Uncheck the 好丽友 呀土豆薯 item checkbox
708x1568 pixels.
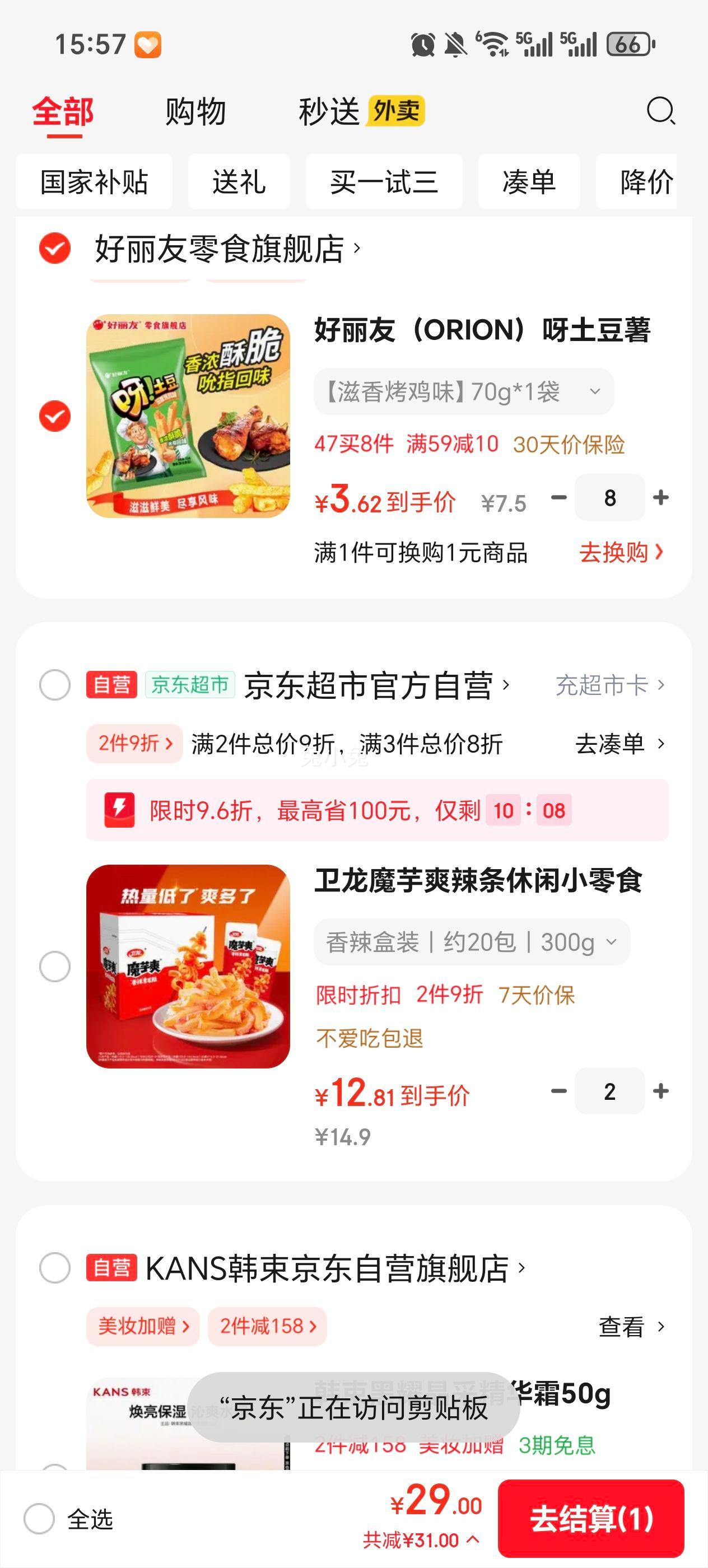[x=55, y=416]
